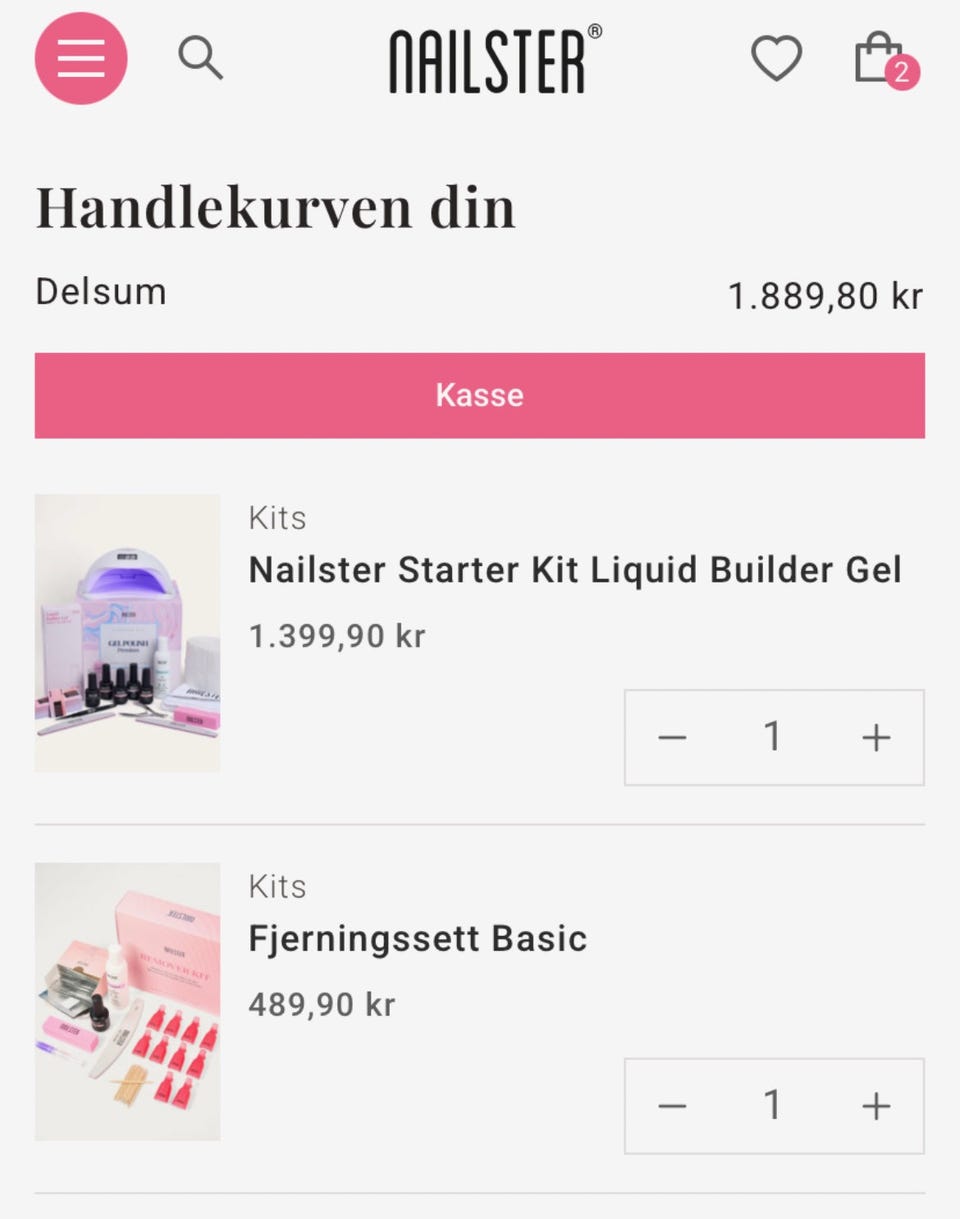Increase Fjerningssett Basic quantity with plus
This screenshot has width=960, height=1219.
click(875, 1105)
